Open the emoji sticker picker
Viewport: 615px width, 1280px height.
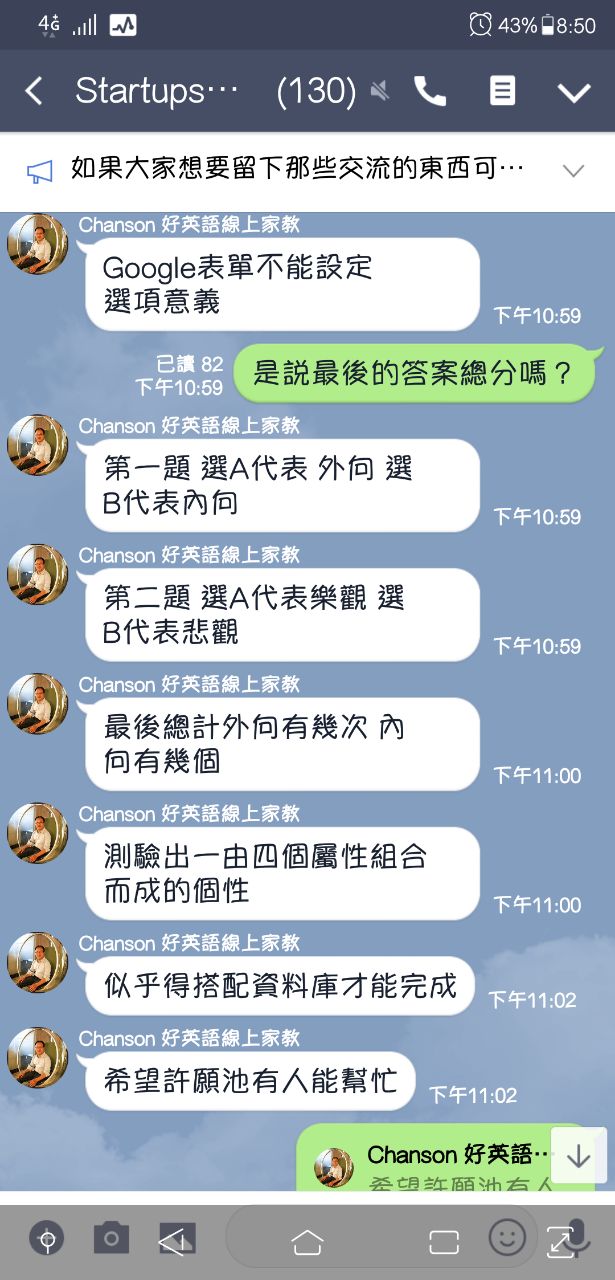(507, 1238)
